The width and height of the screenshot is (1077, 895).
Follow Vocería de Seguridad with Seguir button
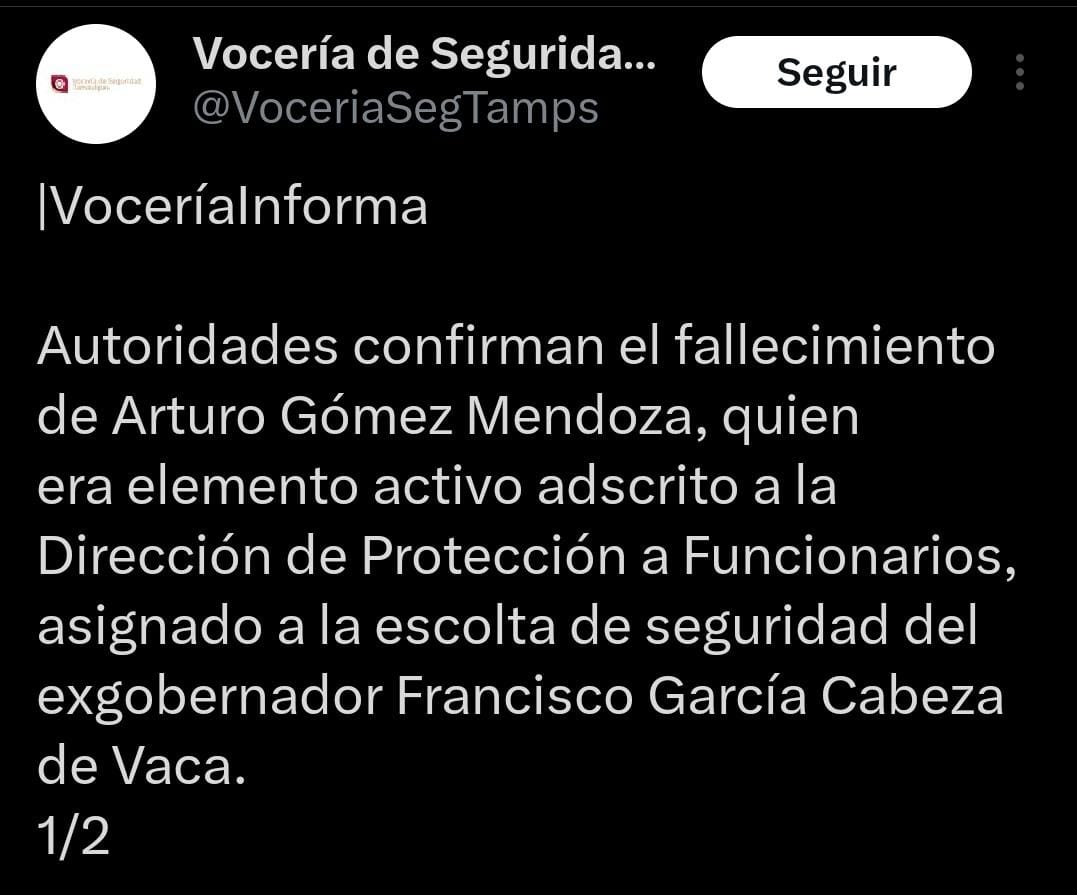pos(836,72)
